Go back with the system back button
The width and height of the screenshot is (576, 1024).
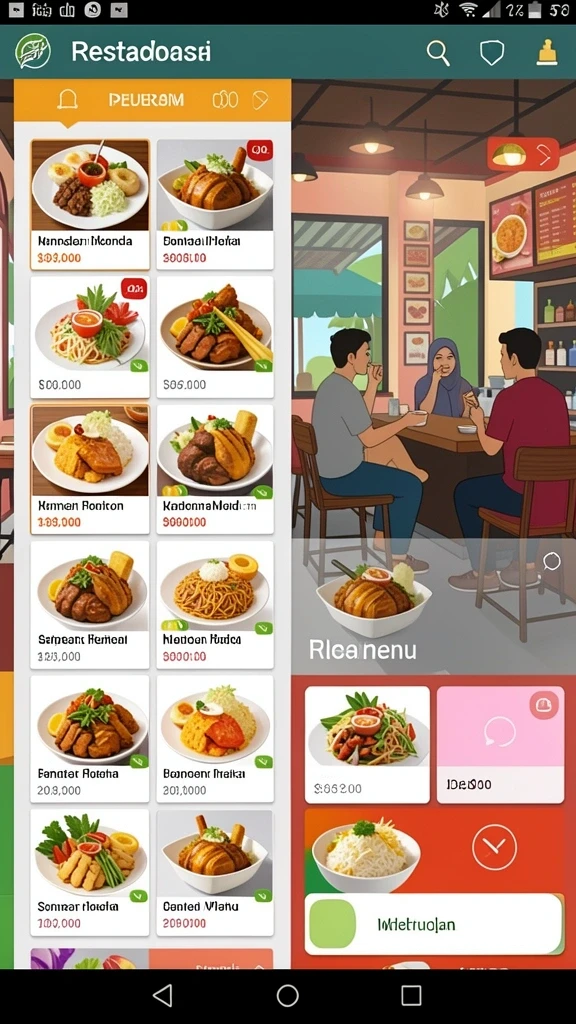click(162, 995)
